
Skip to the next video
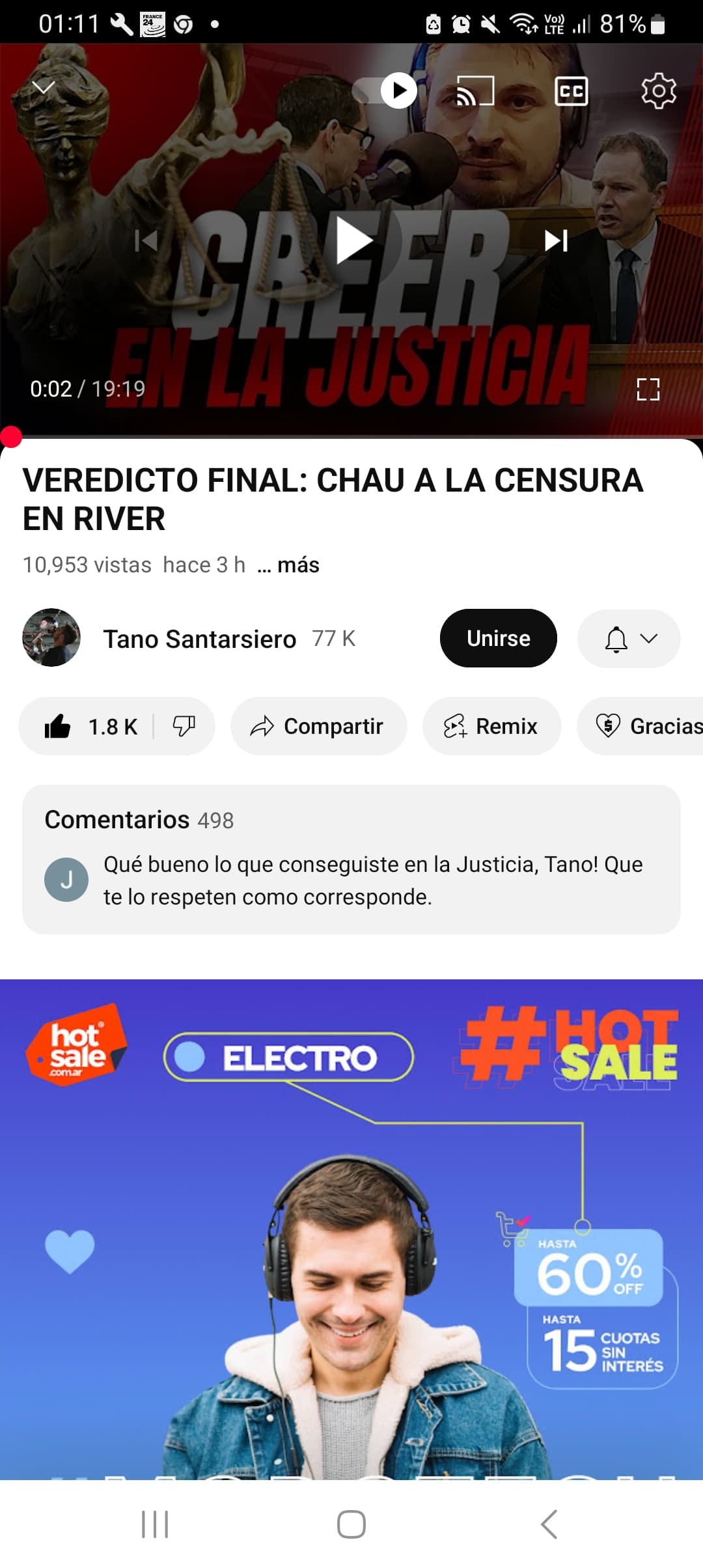(x=556, y=241)
